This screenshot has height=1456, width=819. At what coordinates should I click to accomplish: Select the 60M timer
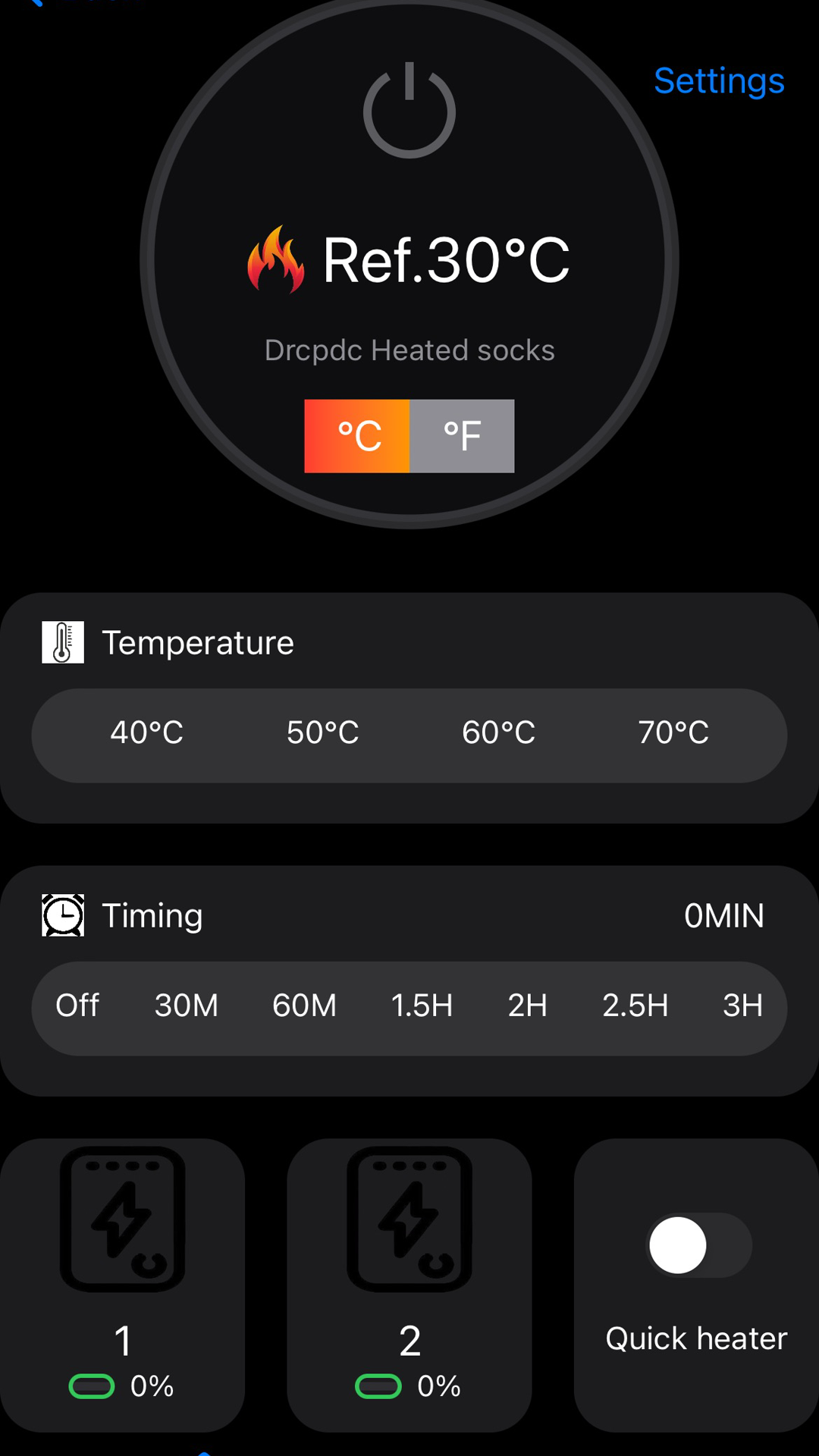[x=304, y=1006]
